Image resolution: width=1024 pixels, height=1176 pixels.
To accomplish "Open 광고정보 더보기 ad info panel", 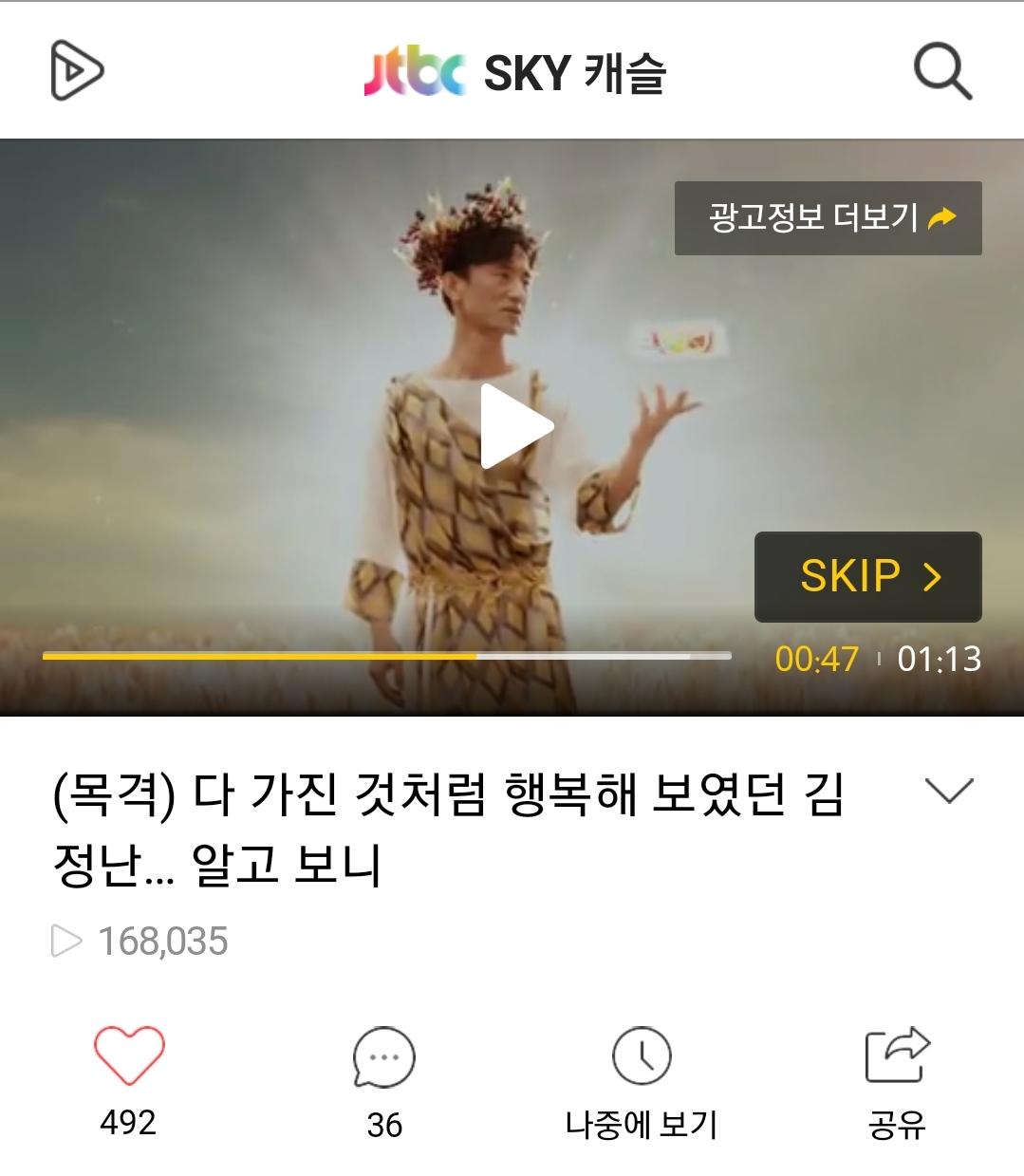I will pyautogui.click(x=828, y=217).
